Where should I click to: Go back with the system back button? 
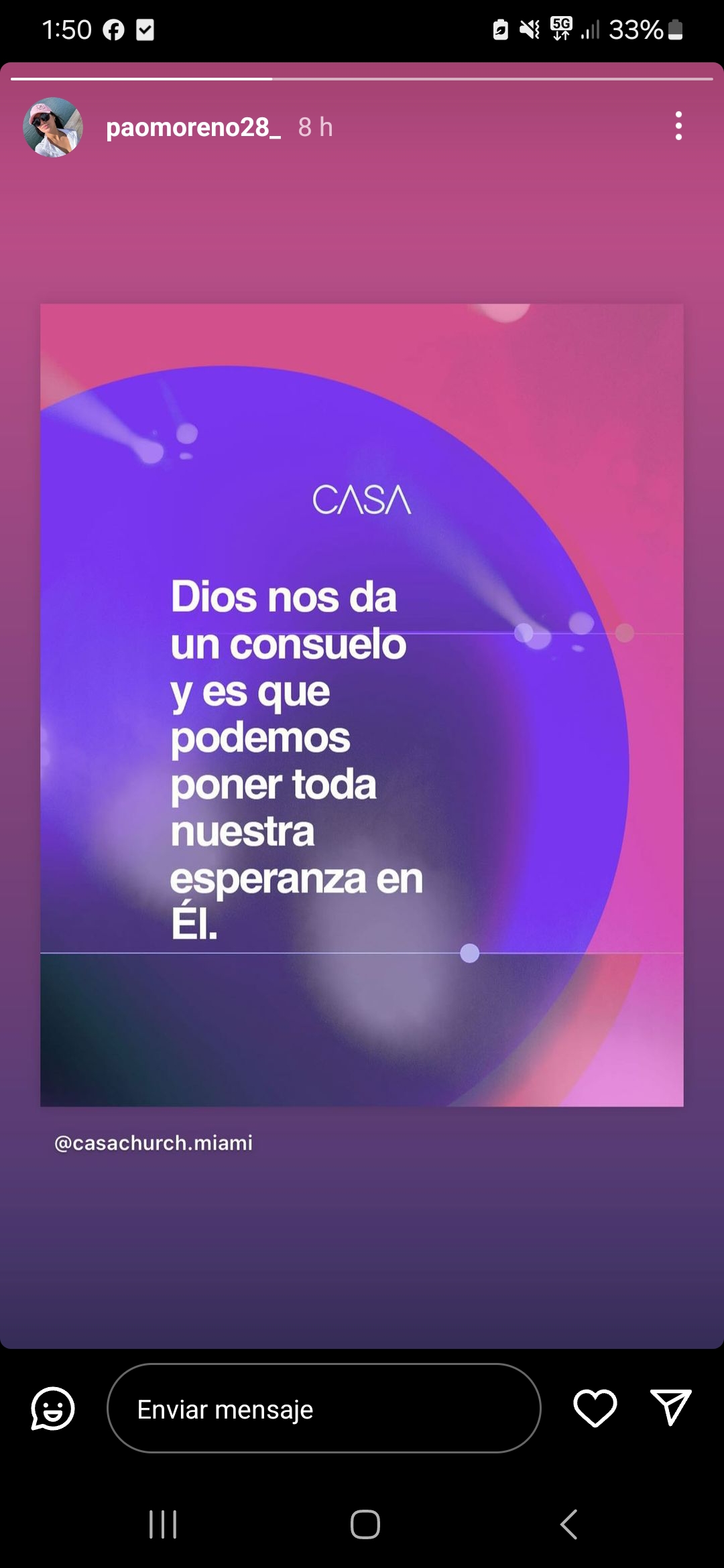pyautogui.click(x=568, y=1524)
